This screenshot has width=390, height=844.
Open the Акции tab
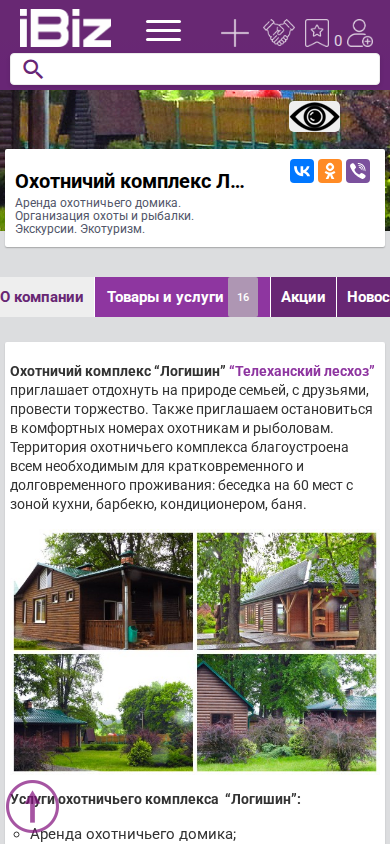click(x=303, y=297)
